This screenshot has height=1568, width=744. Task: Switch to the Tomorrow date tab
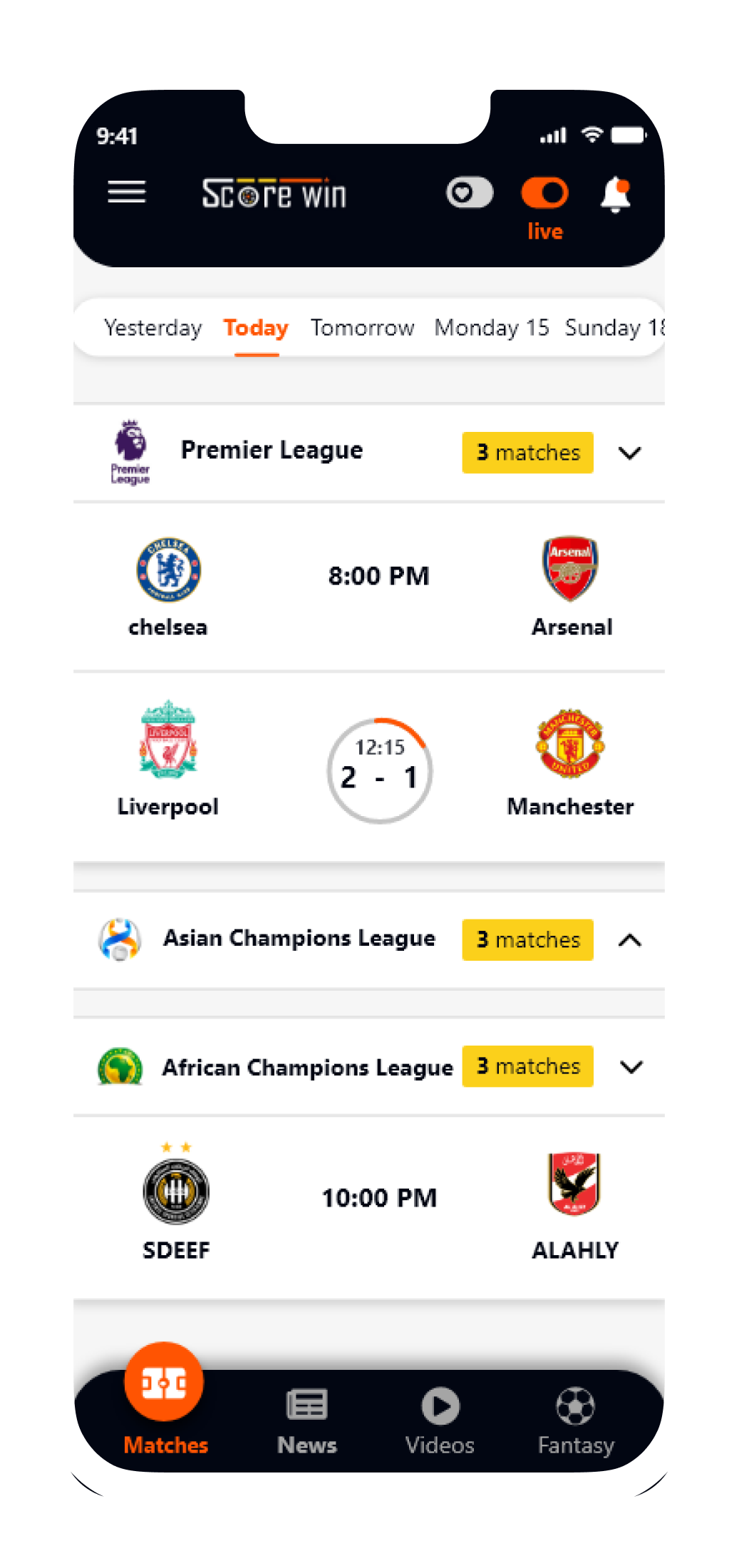click(362, 328)
